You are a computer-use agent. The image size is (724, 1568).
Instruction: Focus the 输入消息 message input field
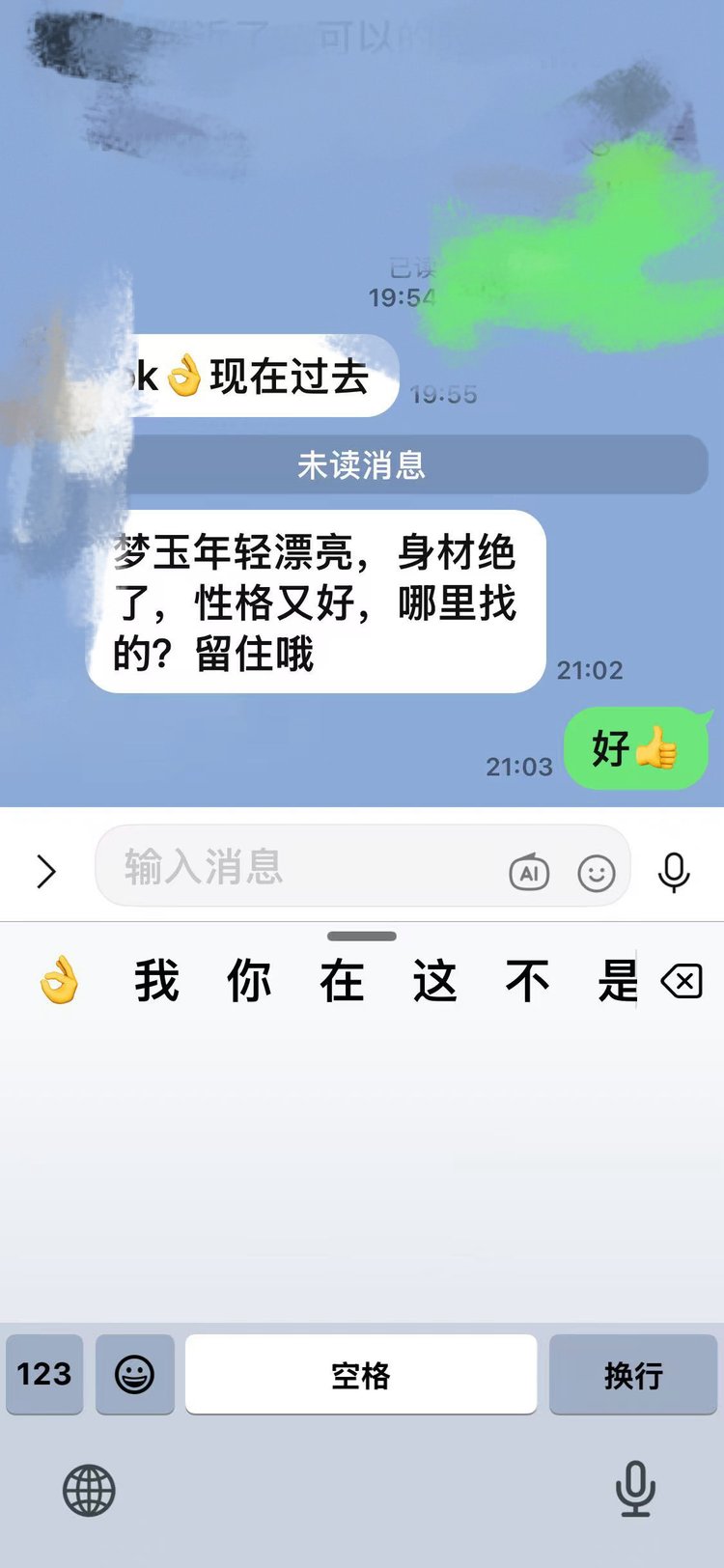(299, 866)
